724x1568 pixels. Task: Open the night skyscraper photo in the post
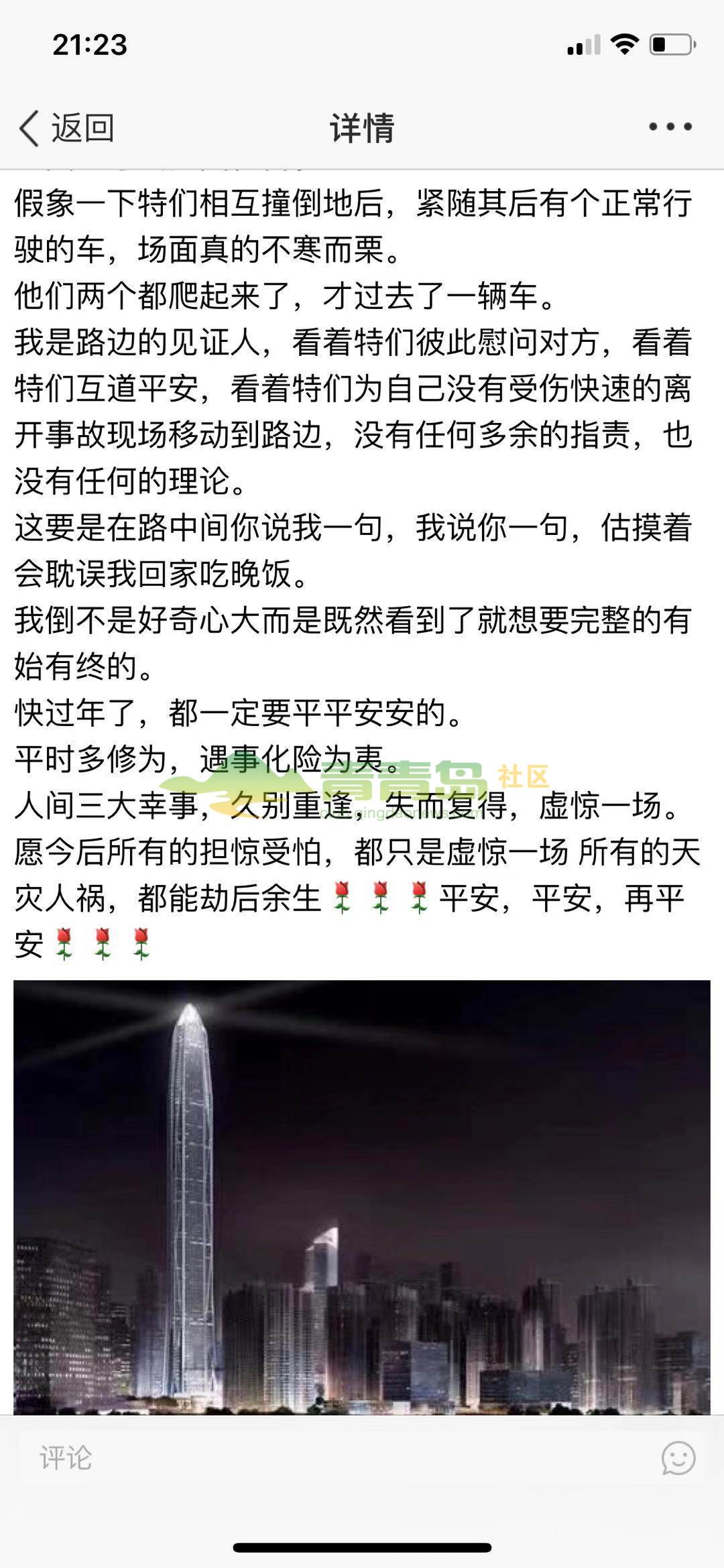click(362, 1197)
